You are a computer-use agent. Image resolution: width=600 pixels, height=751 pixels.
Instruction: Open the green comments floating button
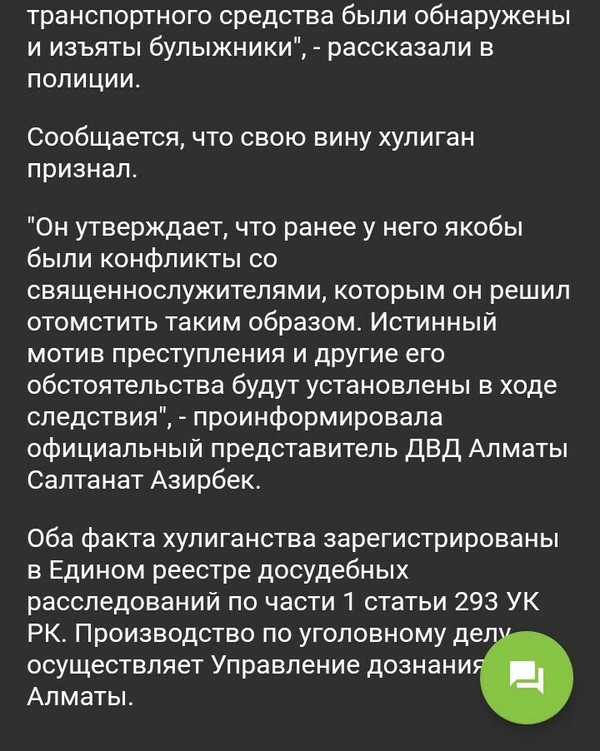(x=526, y=677)
